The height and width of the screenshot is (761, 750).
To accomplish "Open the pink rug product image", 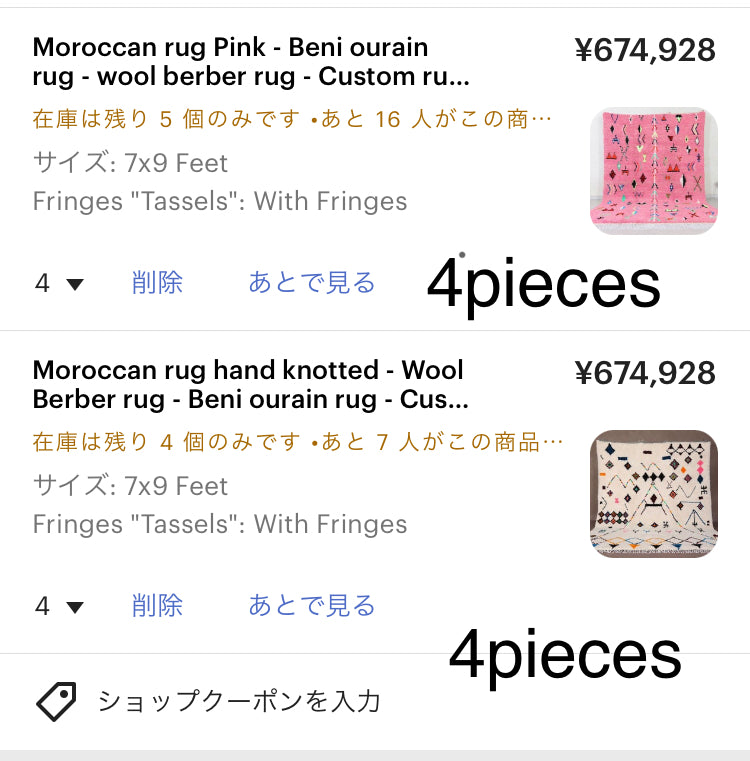I will pyautogui.click(x=653, y=171).
